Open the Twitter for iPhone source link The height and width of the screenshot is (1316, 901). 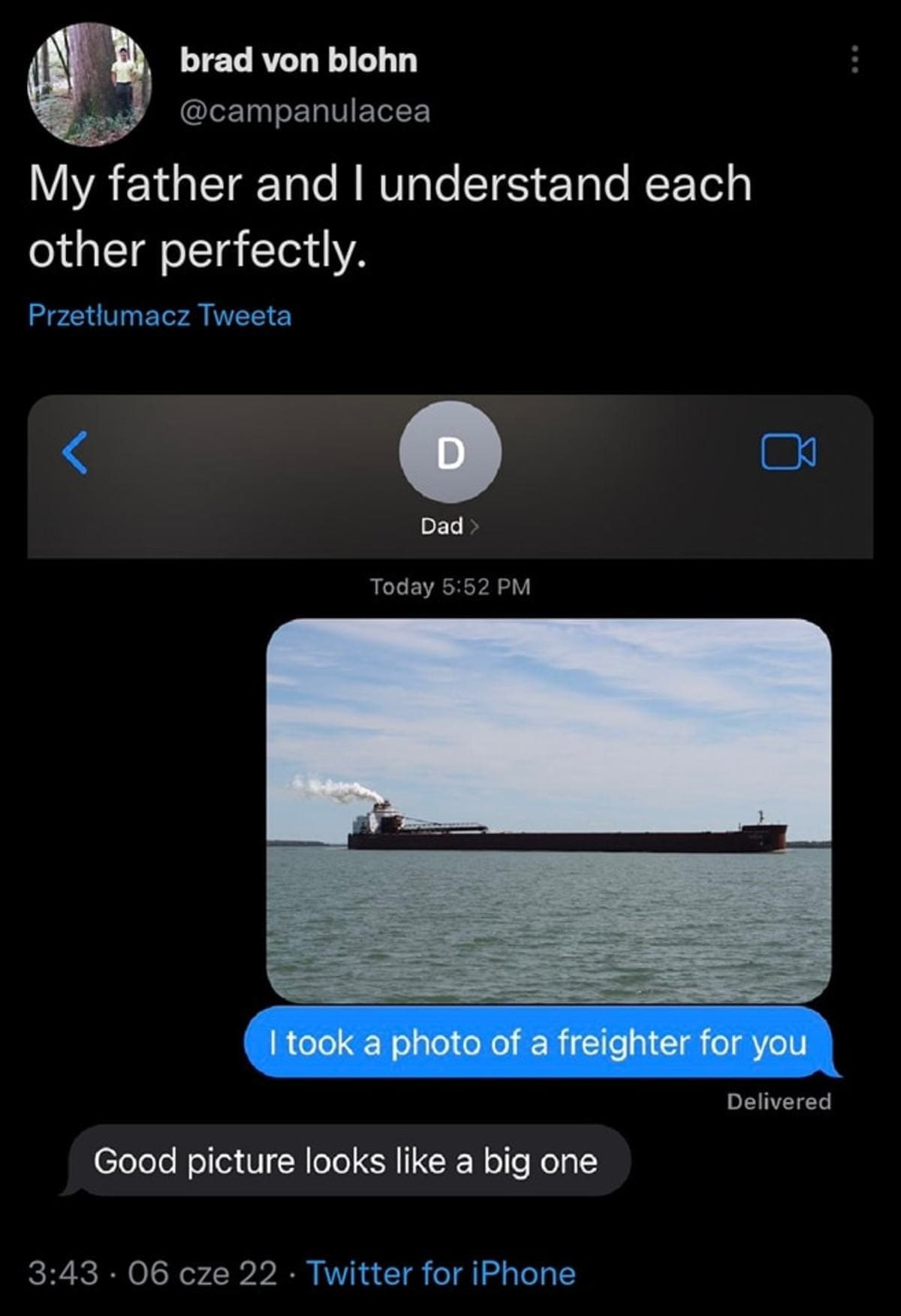click(x=441, y=1274)
